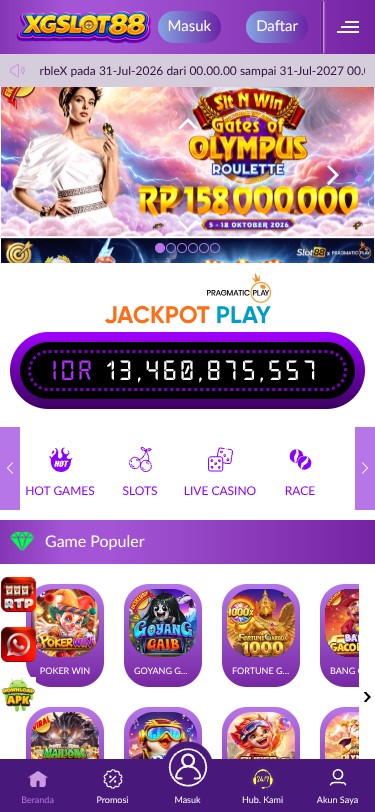The image size is (375, 812).
Task: Show next categories with right chevron
Action: click(365, 468)
